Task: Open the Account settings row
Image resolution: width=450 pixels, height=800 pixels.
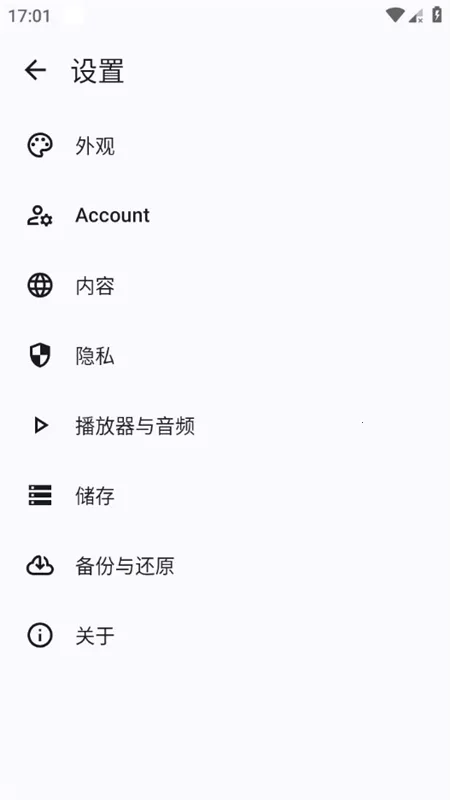Action: click(225, 215)
